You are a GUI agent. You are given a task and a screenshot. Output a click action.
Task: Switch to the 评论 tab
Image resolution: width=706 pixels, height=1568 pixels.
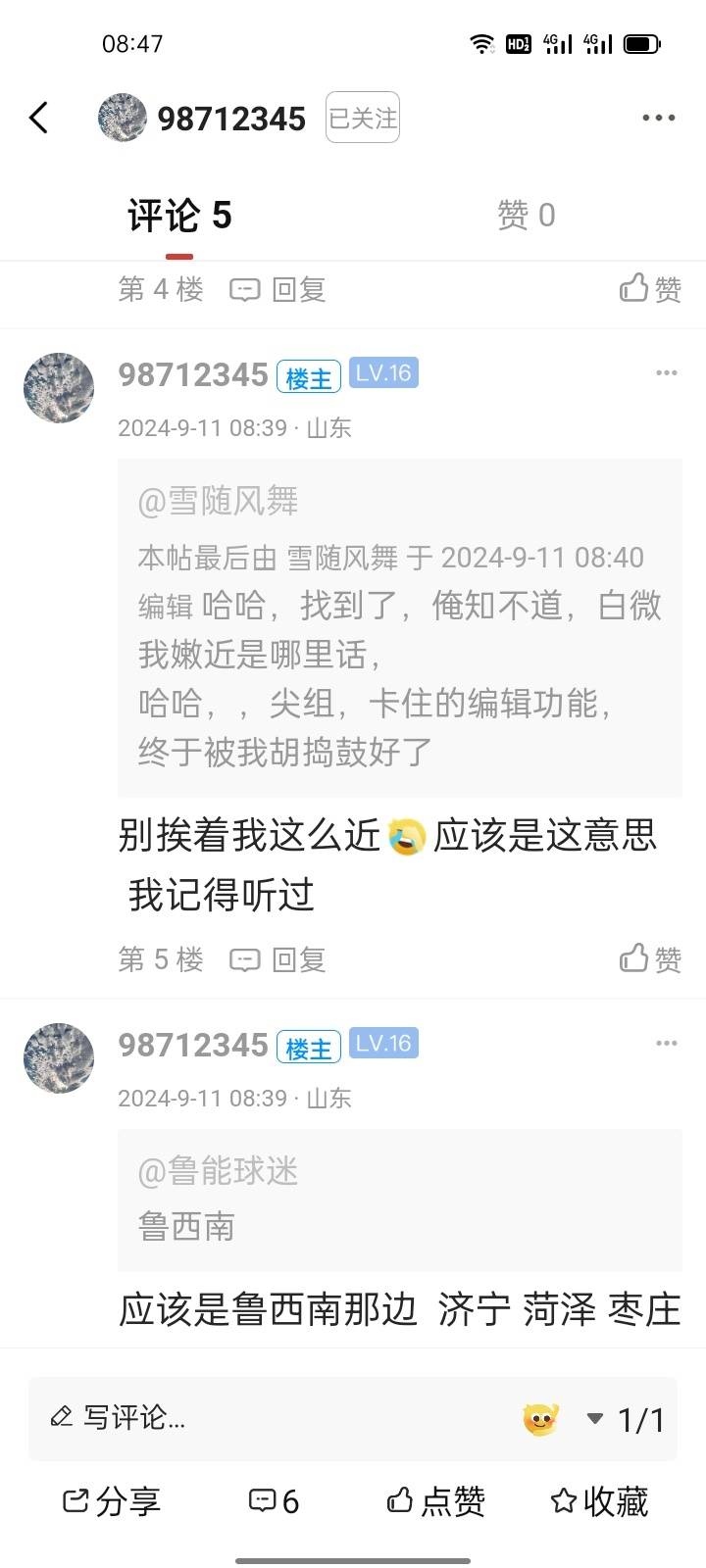point(179,216)
